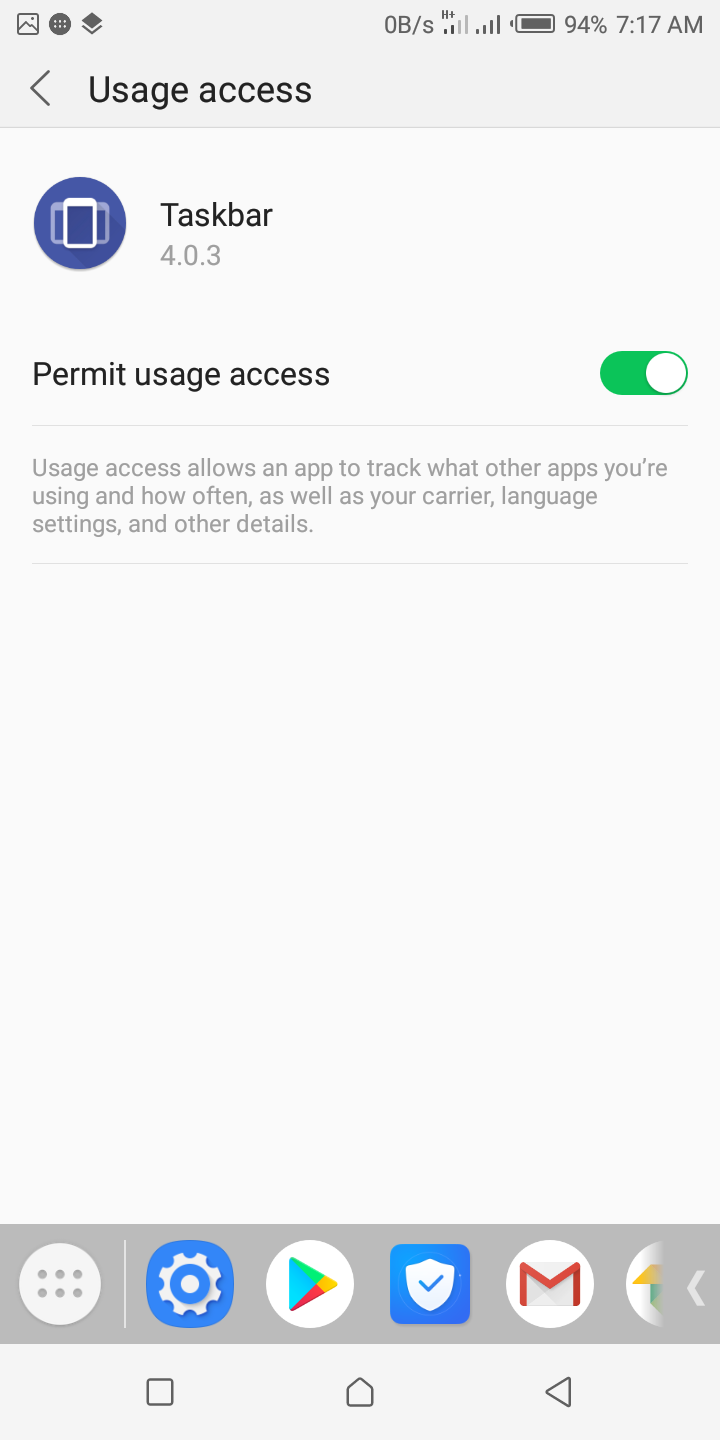The height and width of the screenshot is (1440, 720).
Task: Open the taskbar app drawer button
Action: point(60,1284)
